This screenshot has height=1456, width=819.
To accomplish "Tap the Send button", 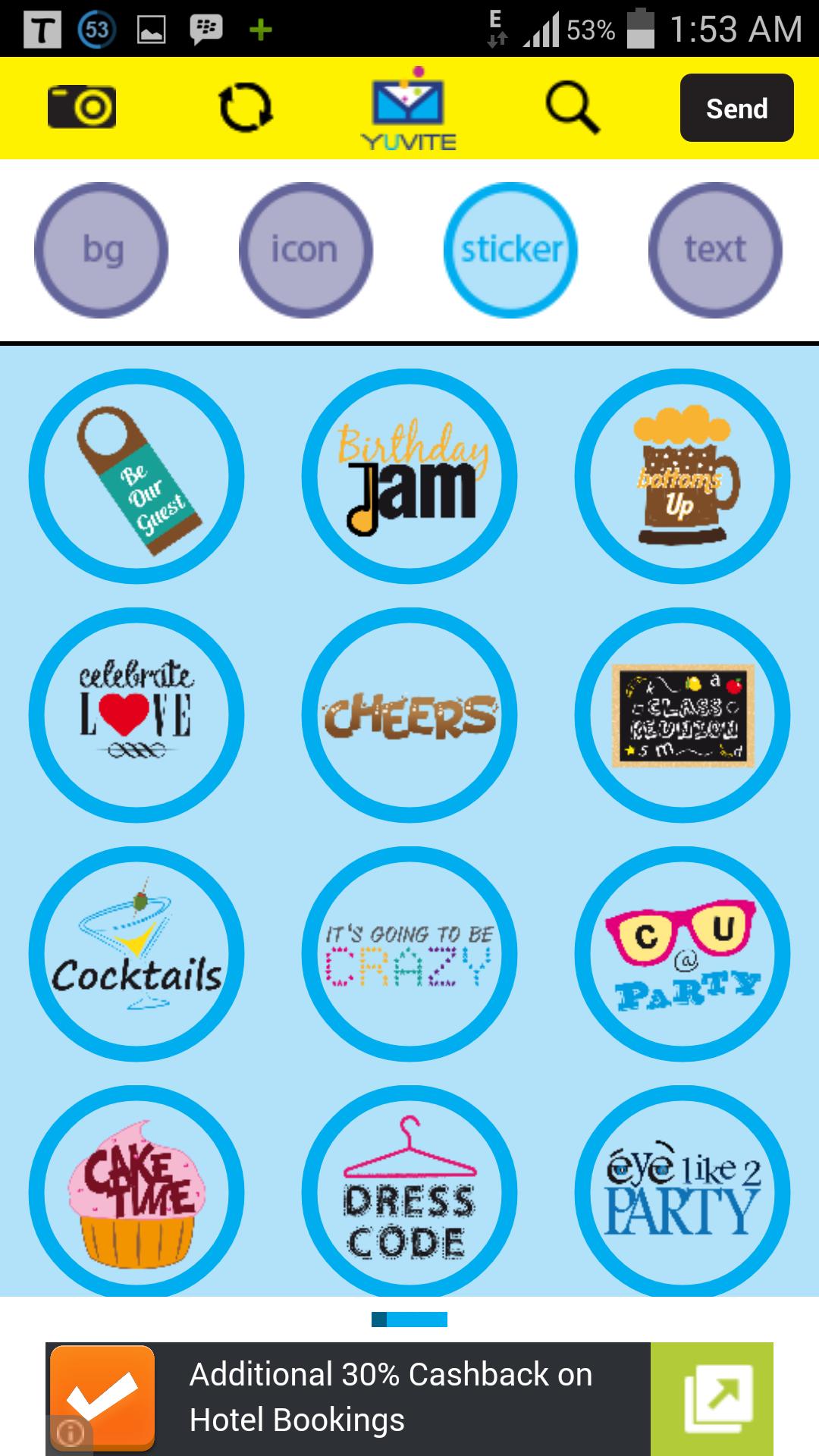I will (736, 108).
